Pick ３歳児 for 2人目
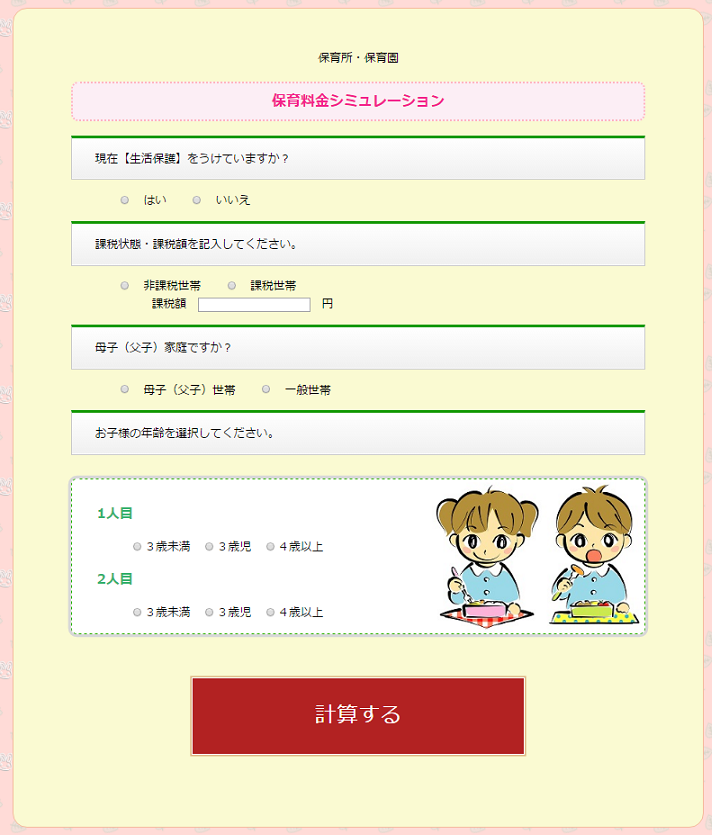Viewport: 712px width, 835px height. [210, 612]
